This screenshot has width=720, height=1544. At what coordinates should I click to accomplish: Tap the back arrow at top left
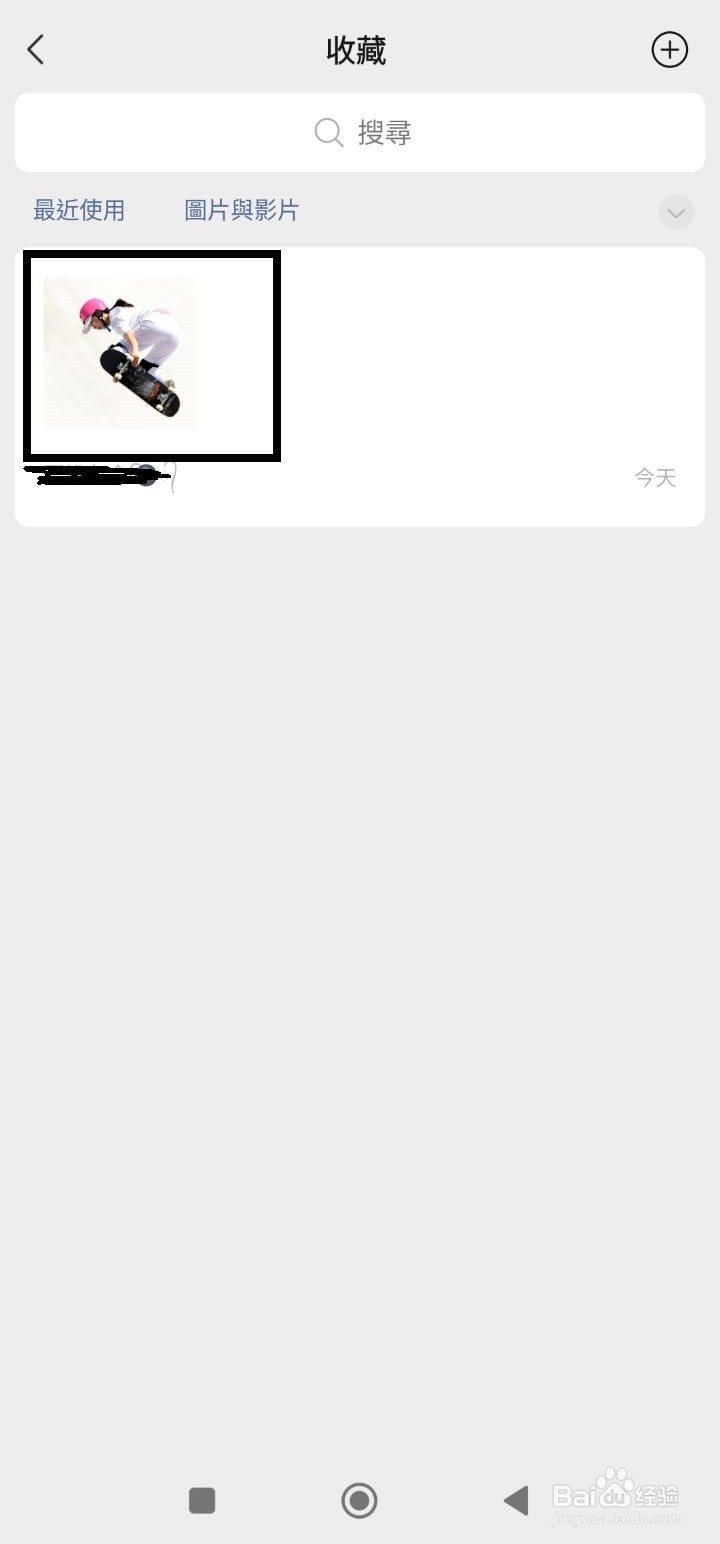pyautogui.click(x=36, y=49)
